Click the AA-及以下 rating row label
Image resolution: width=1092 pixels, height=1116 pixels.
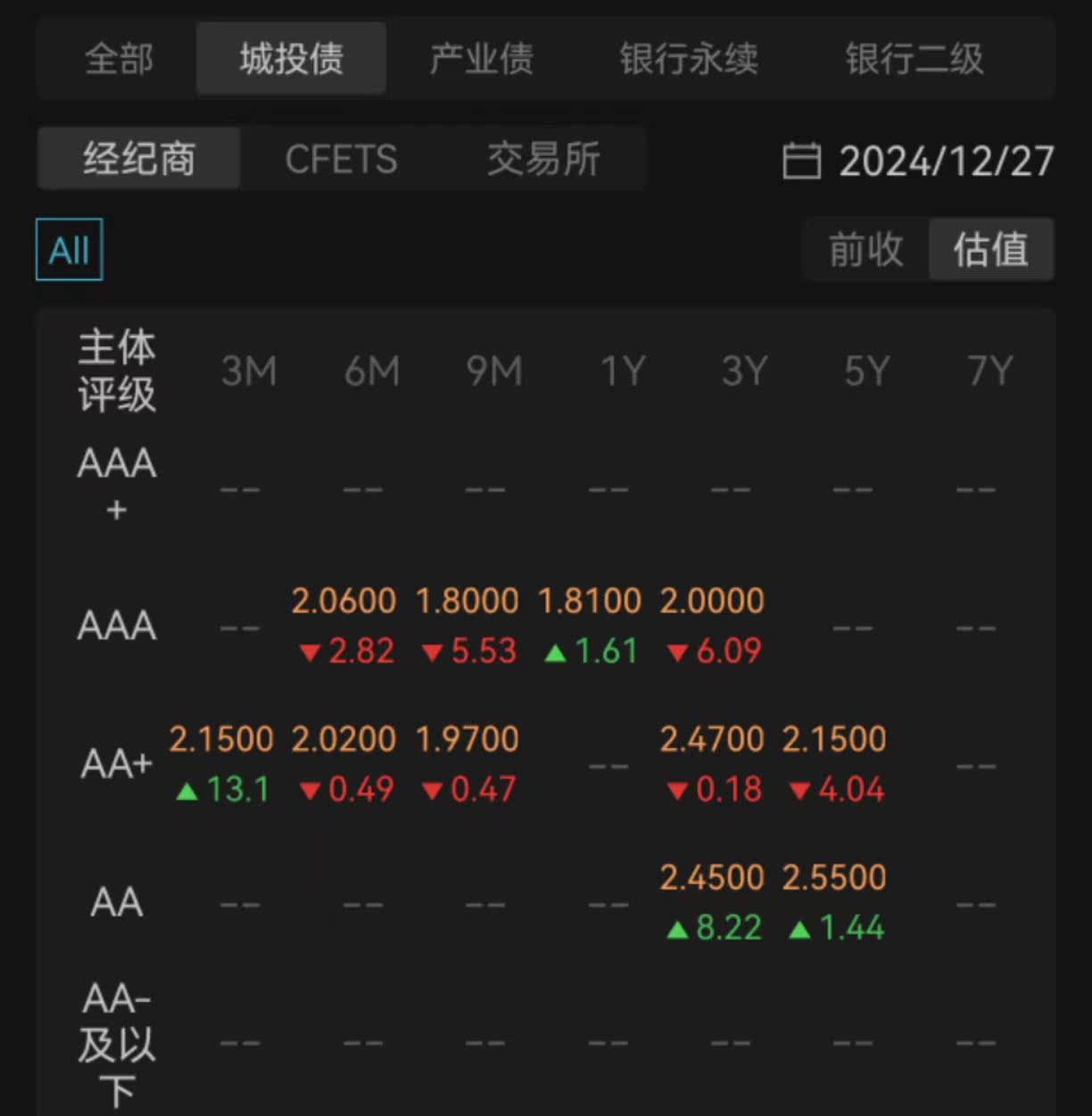[x=114, y=1039]
